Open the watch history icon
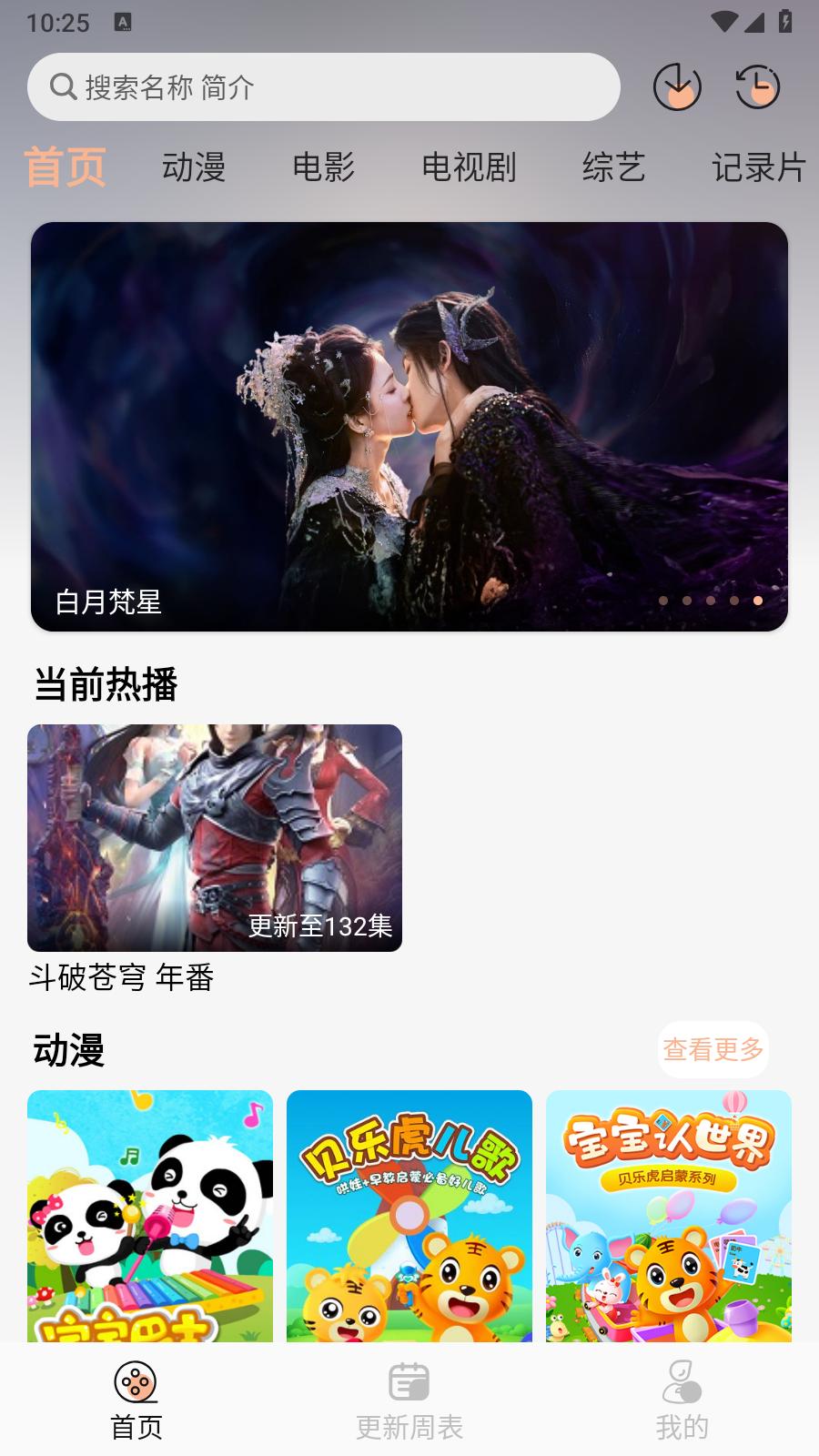 (758, 87)
